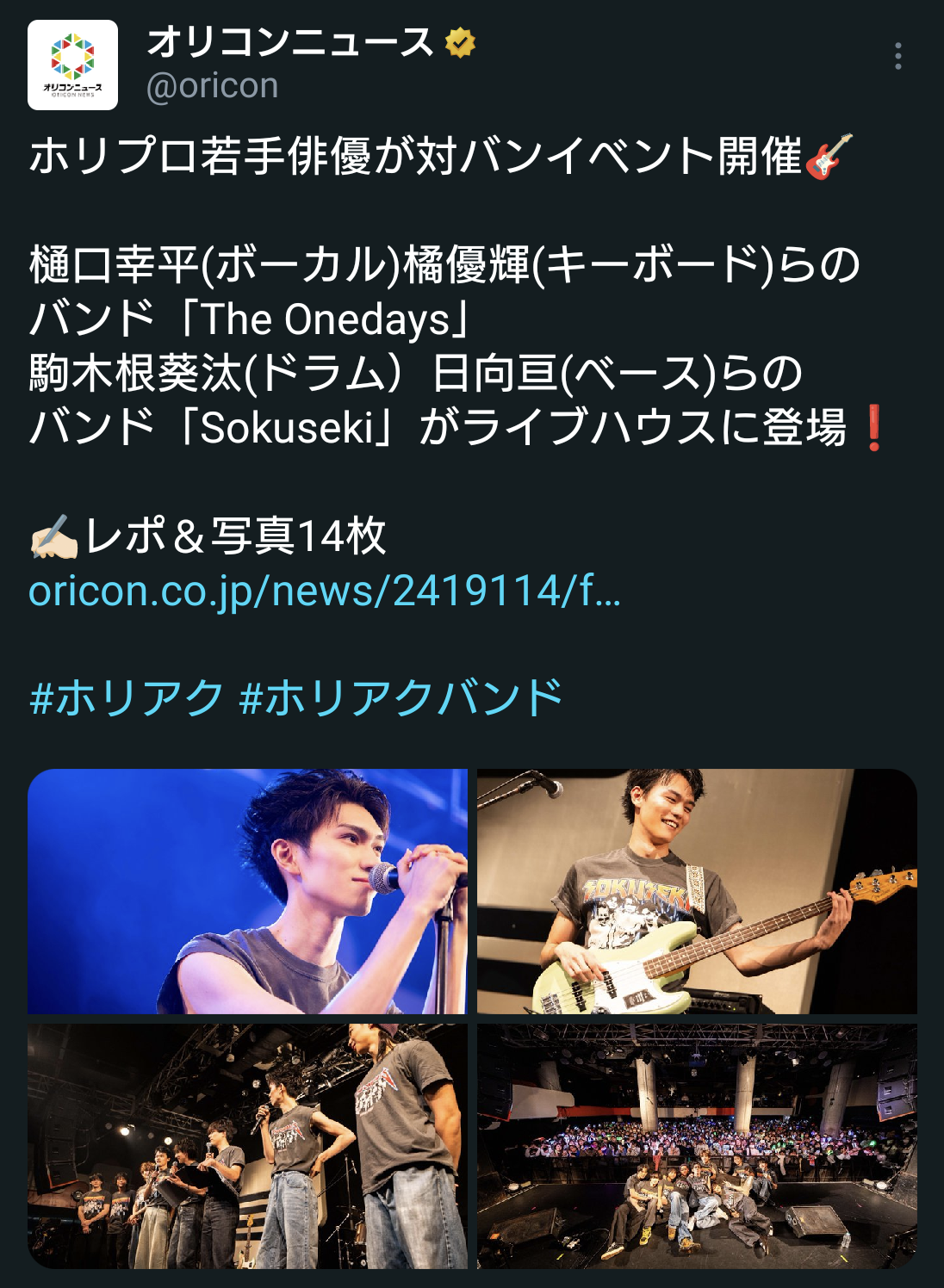View photo of singer holding microphone

[x=247, y=891]
